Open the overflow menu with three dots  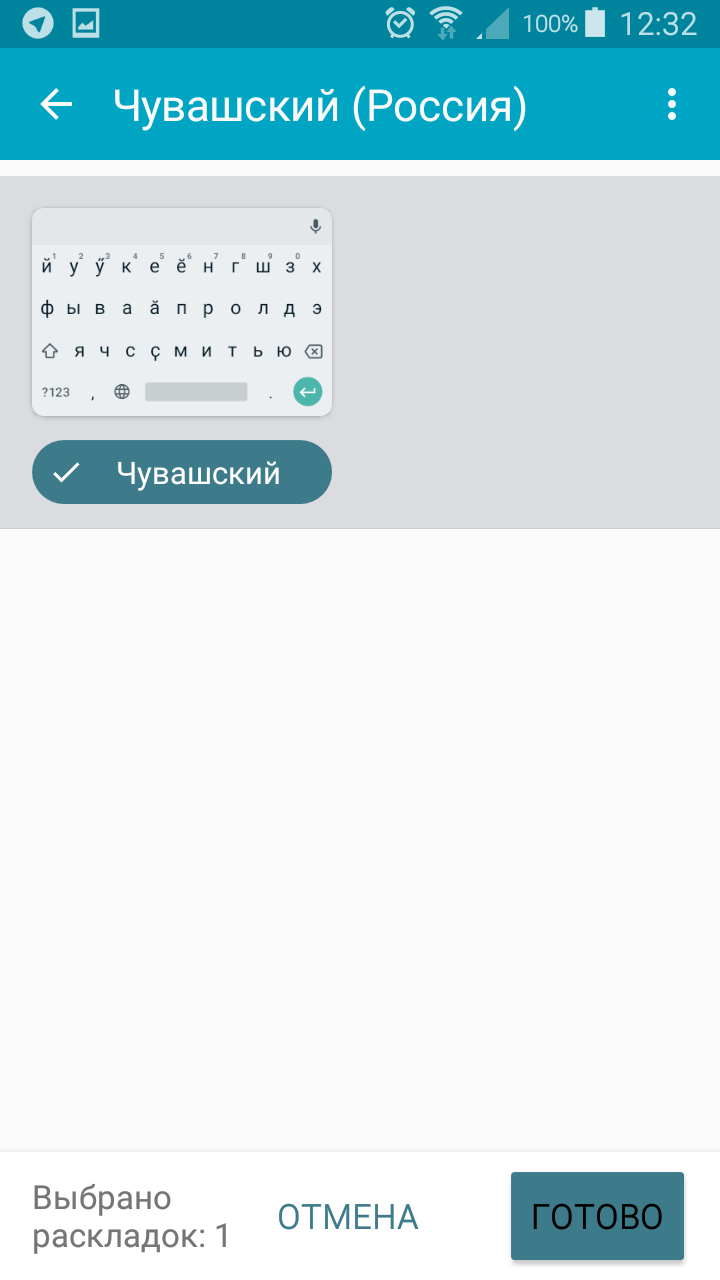(671, 104)
